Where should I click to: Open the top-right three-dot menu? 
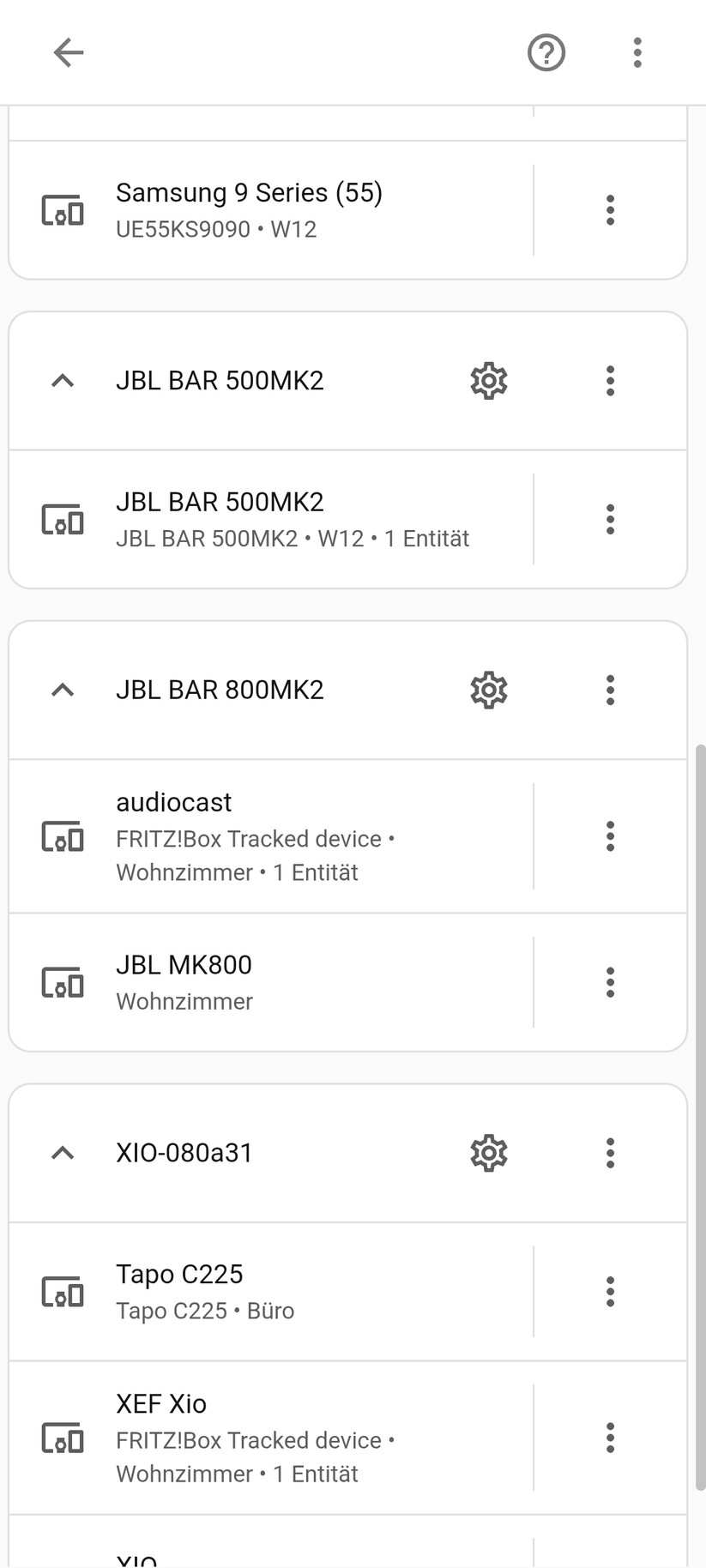[x=637, y=52]
